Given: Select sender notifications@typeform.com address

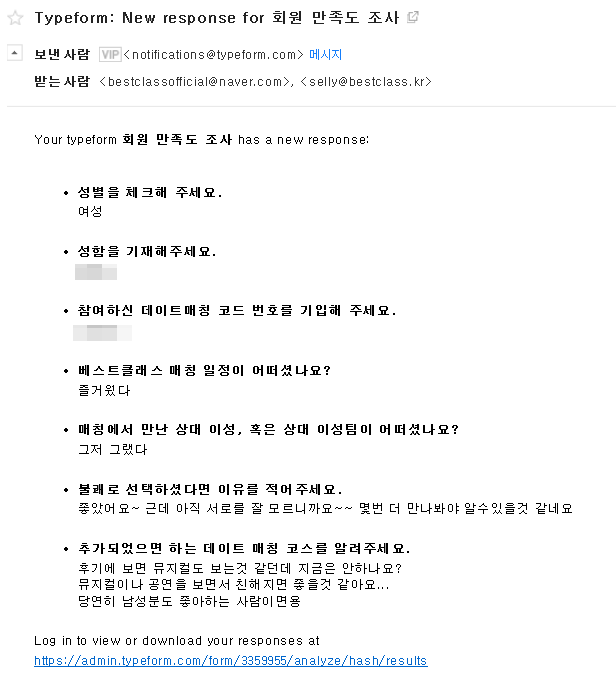Looking at the screenshot, I should pyautogui.click(x=213, y=54).
